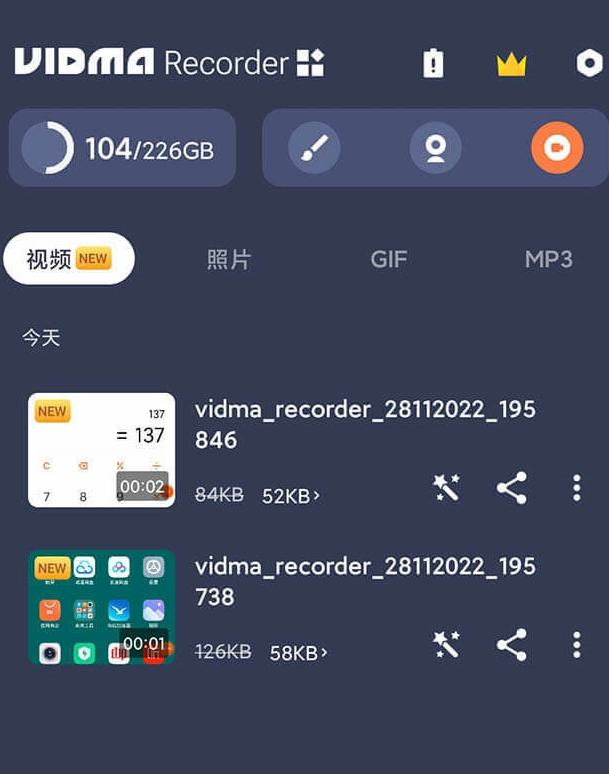Image resolution: width=609 pixels, height=774 pixels.
Task: Select the 视频 tab
Action: pyautogui.click(x=68, y=260)
